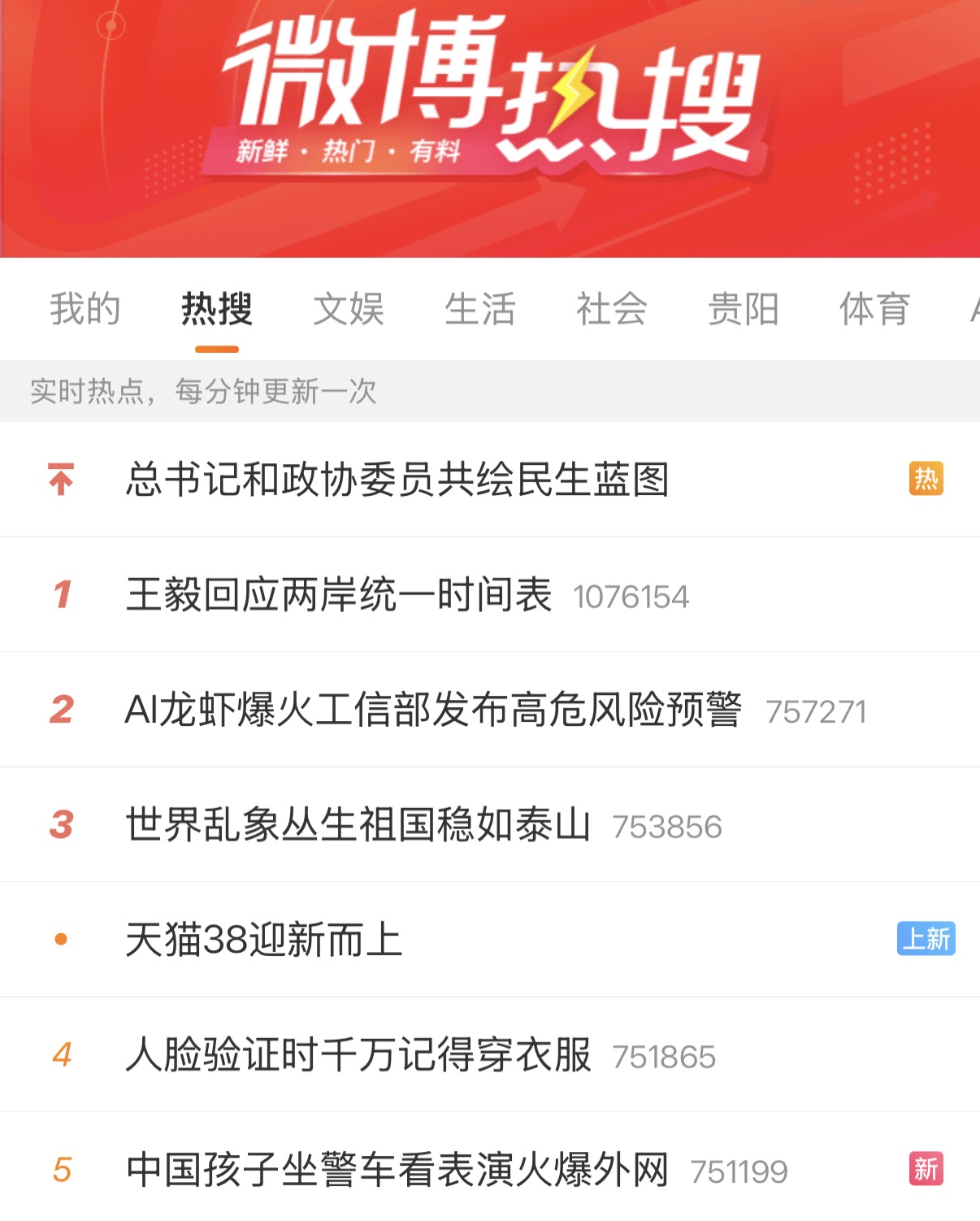
Task: Open topic 人脸验证时千万记得穿衣服
Action: pos(358,1054)
